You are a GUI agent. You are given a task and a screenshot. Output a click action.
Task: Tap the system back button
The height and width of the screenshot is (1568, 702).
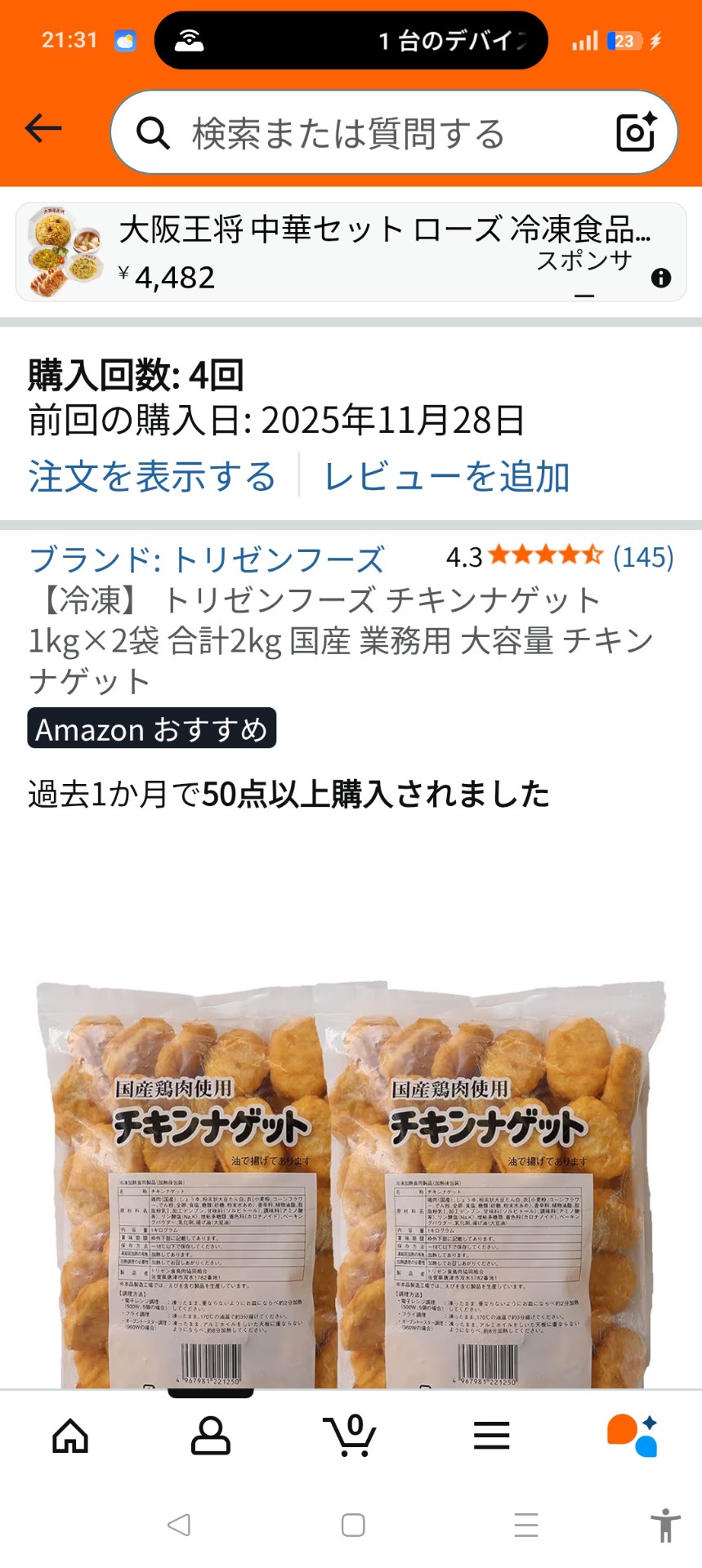pos(178,1525)
